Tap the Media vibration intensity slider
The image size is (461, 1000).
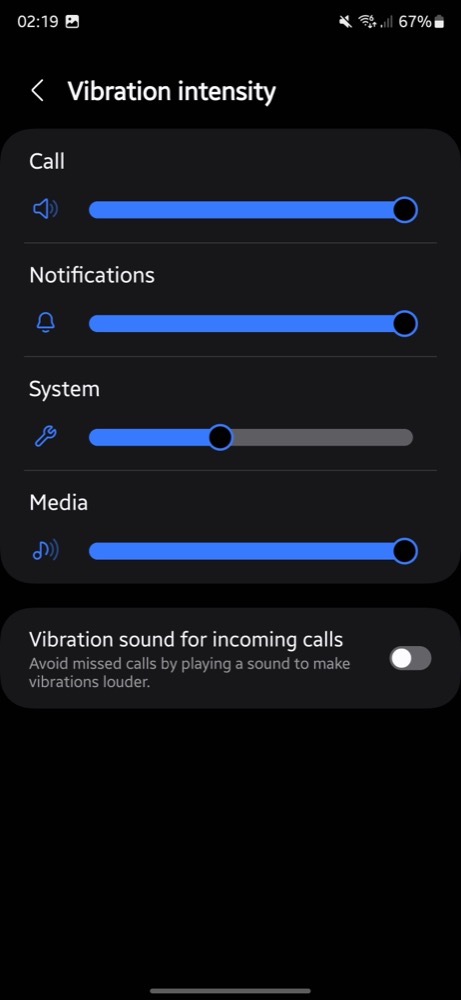(x=253, y=551)
